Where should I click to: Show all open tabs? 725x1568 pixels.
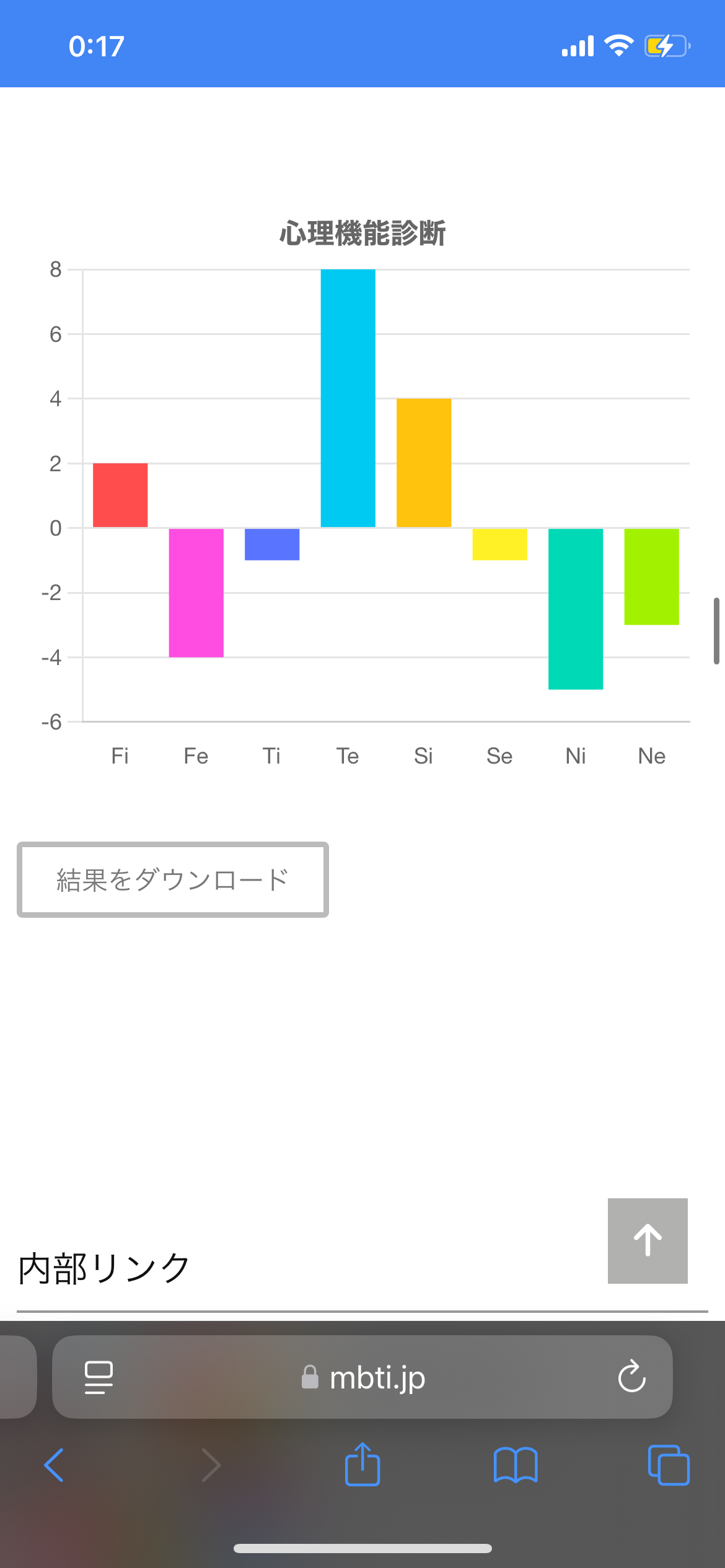coord(669,1465)
